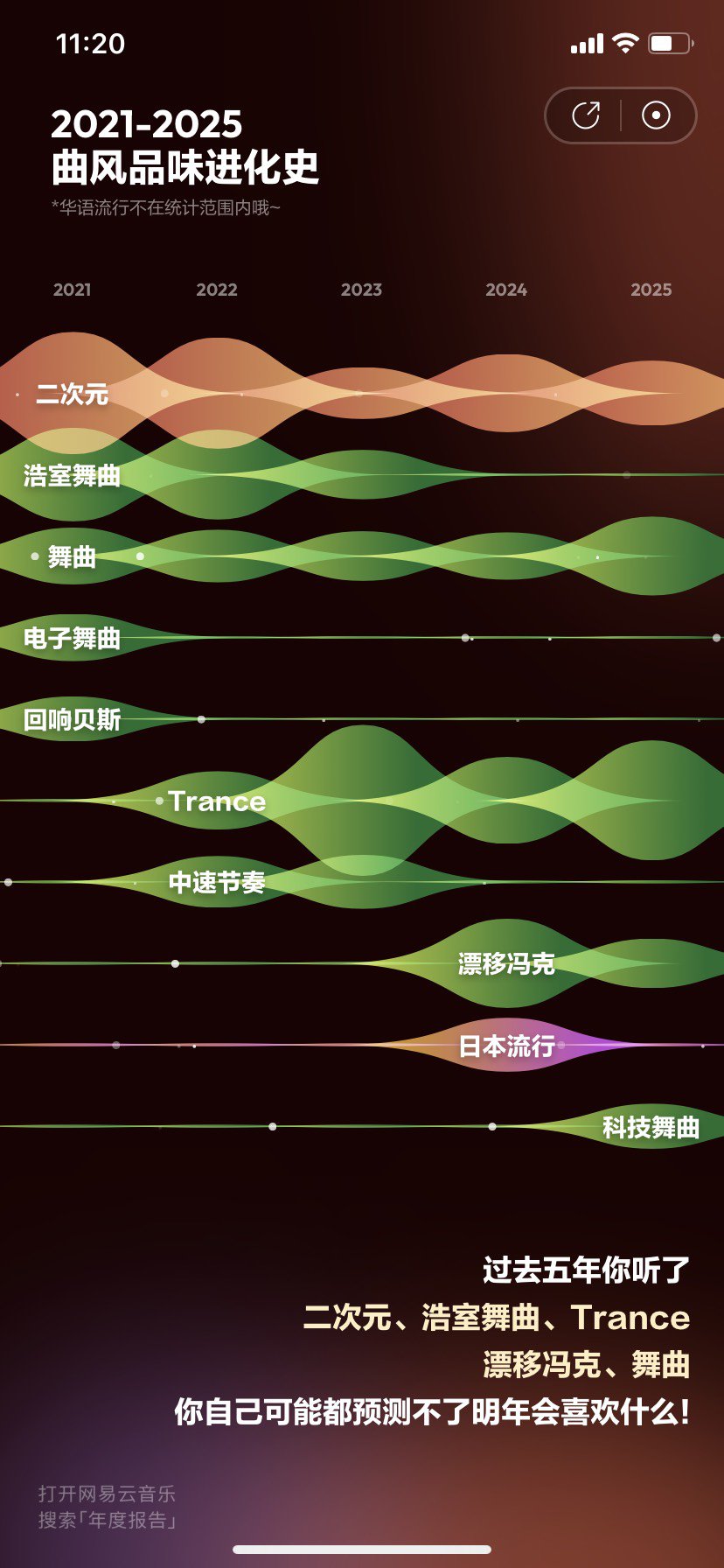
Task: Expand the 2021 column header
Action: pos(73,290)
